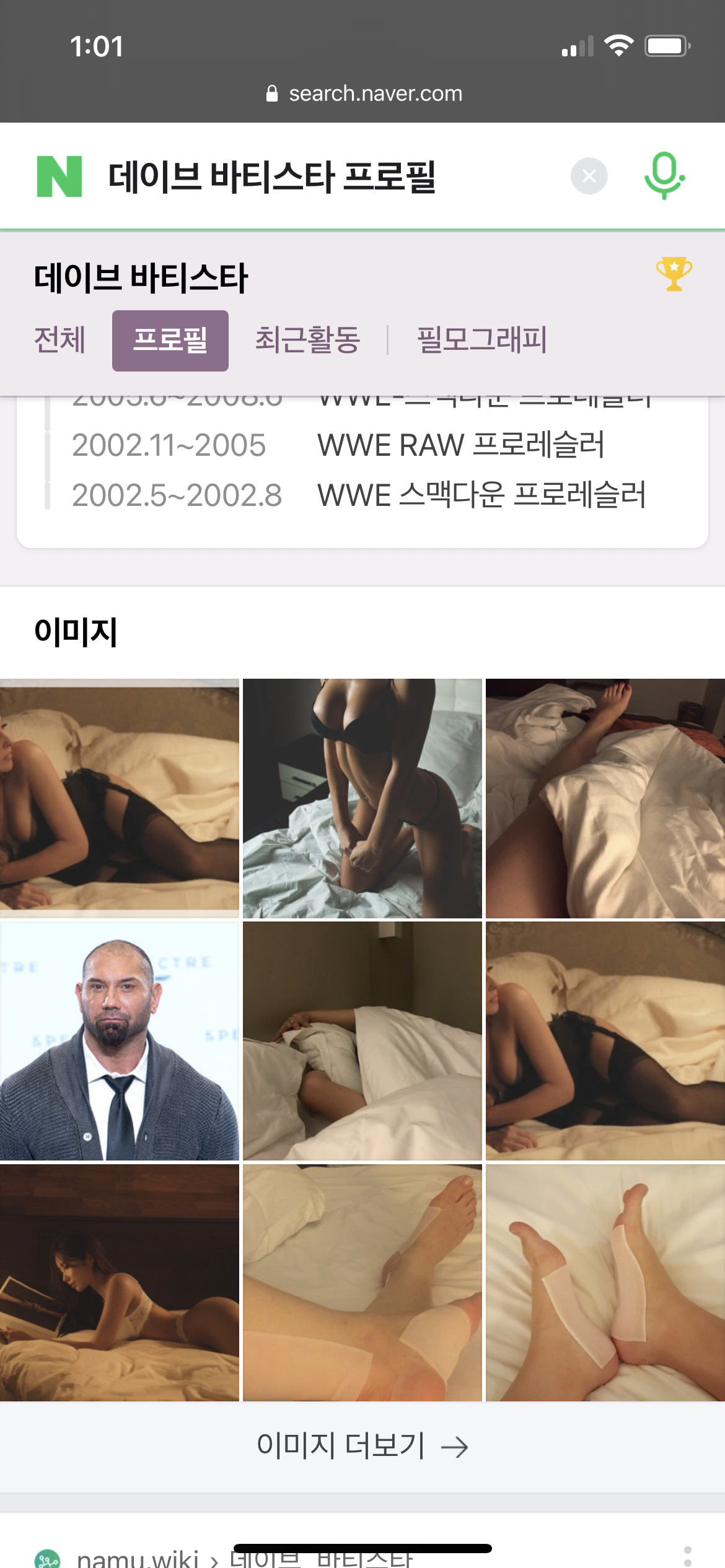Image resolution: width=725 pixels, height=1568 pixels.
Task: Tap 이미지 더보기 to see more images
Action: click(x=362, y=1446)
